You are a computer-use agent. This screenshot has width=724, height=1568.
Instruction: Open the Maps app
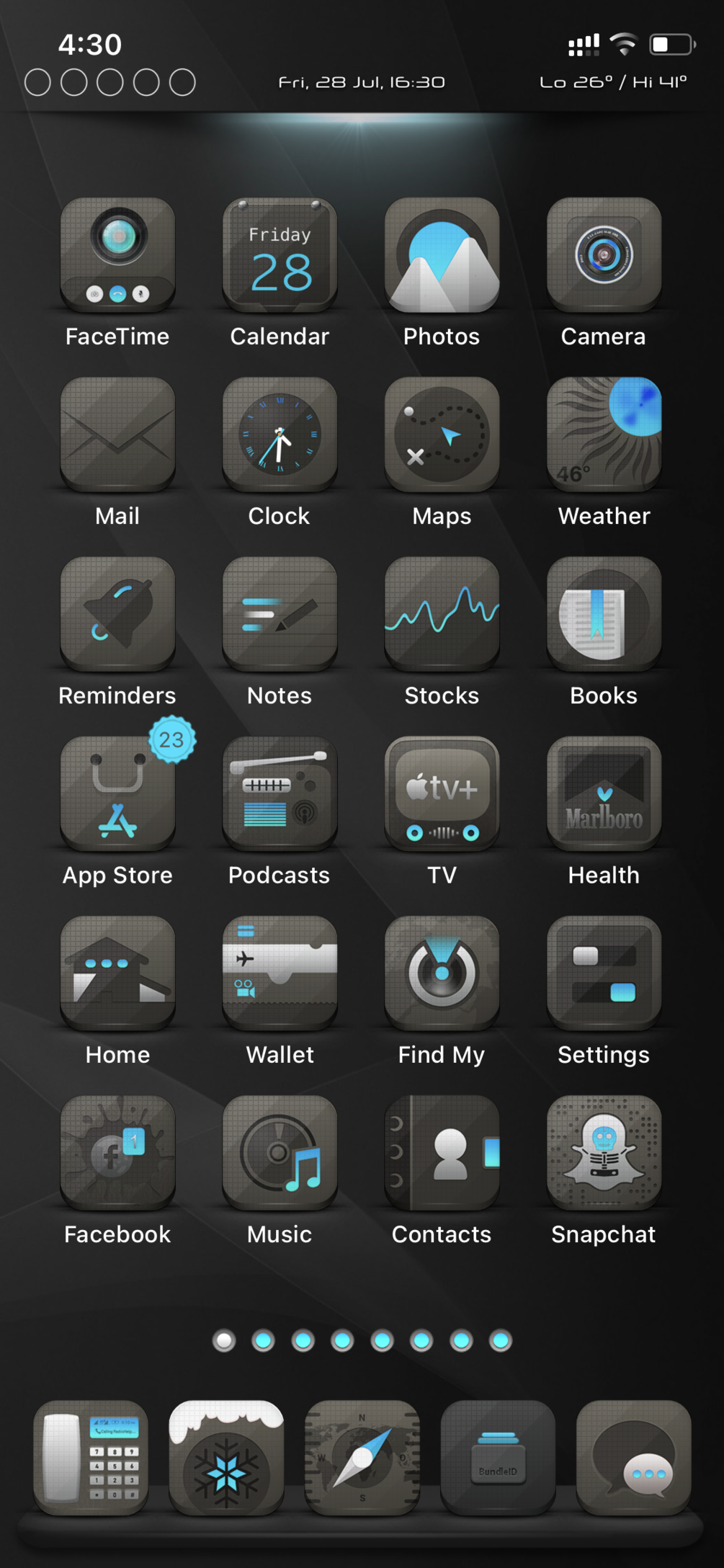(x=442, y=435)
